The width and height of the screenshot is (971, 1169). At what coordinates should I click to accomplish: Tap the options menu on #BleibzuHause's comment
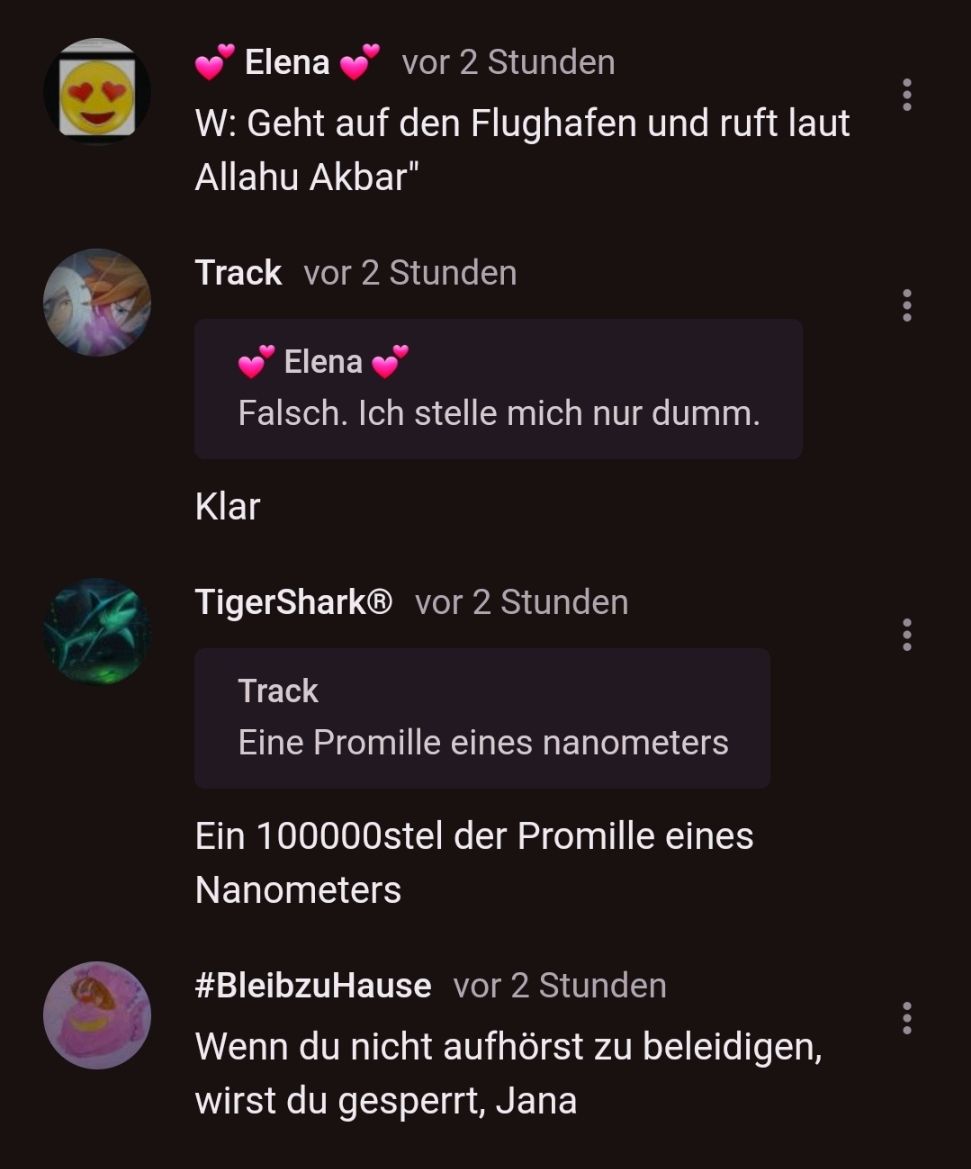906,1017
